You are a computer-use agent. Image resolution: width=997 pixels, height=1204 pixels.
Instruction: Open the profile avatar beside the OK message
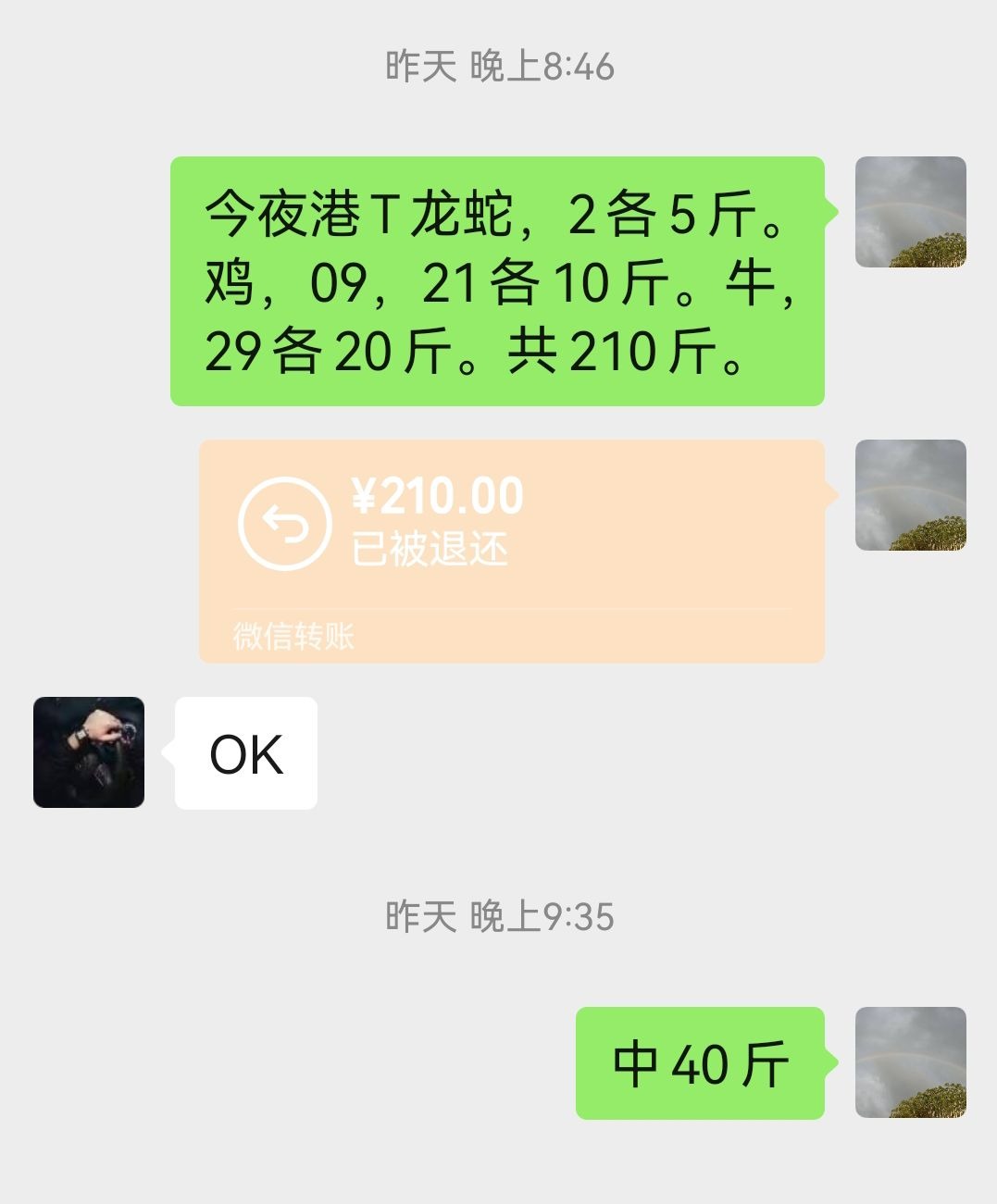(89, 752)
